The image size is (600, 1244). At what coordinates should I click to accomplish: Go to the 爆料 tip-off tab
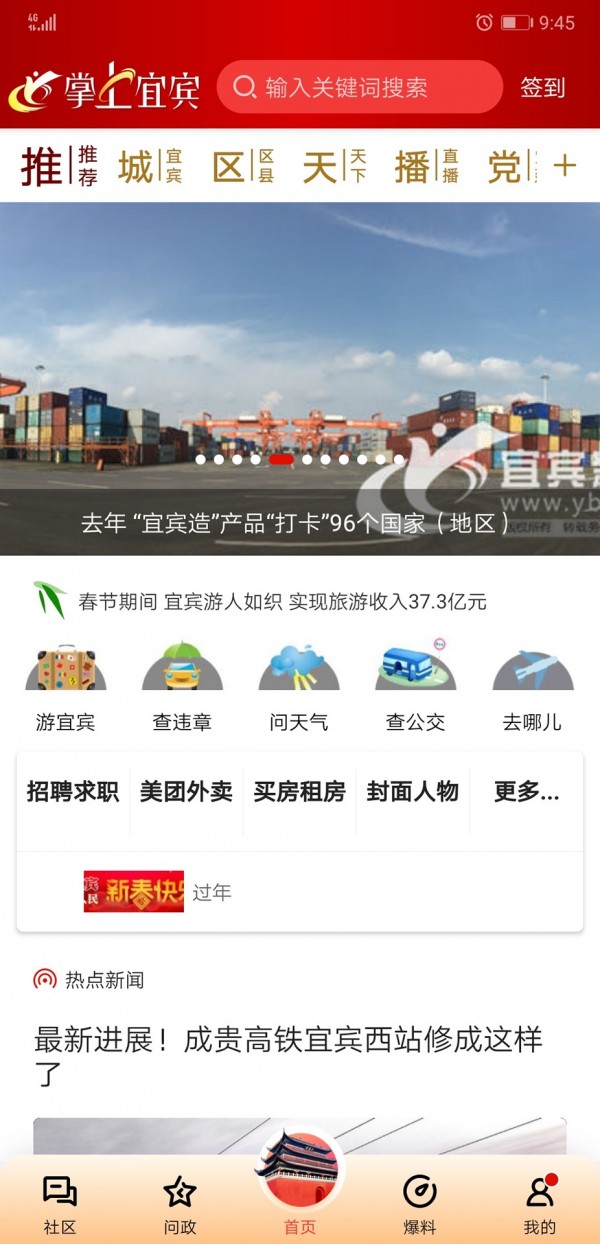419,1203
